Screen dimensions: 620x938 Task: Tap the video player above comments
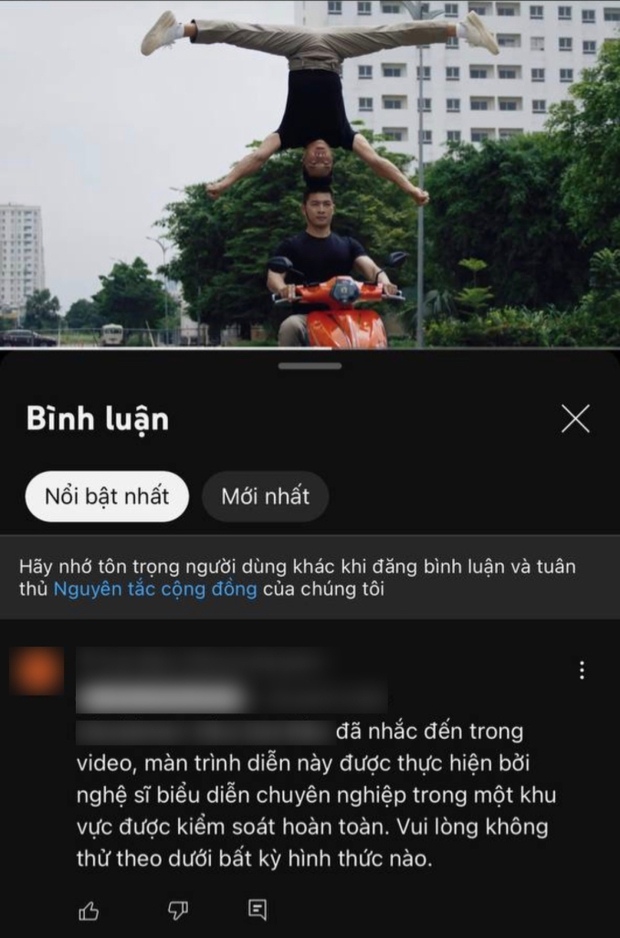310,173
